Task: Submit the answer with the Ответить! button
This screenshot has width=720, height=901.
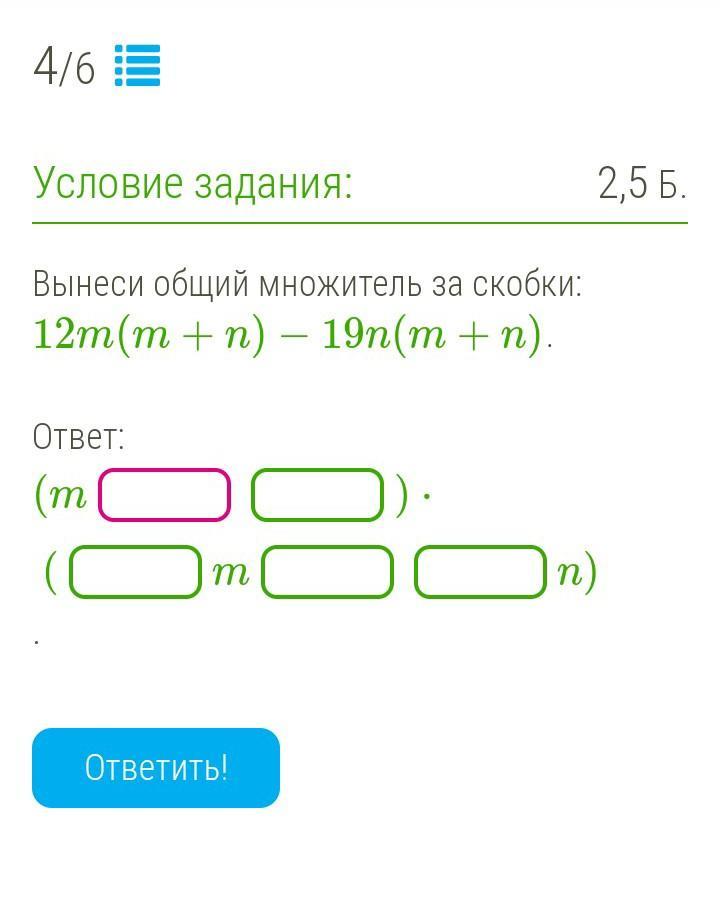Action: [156, 768]
